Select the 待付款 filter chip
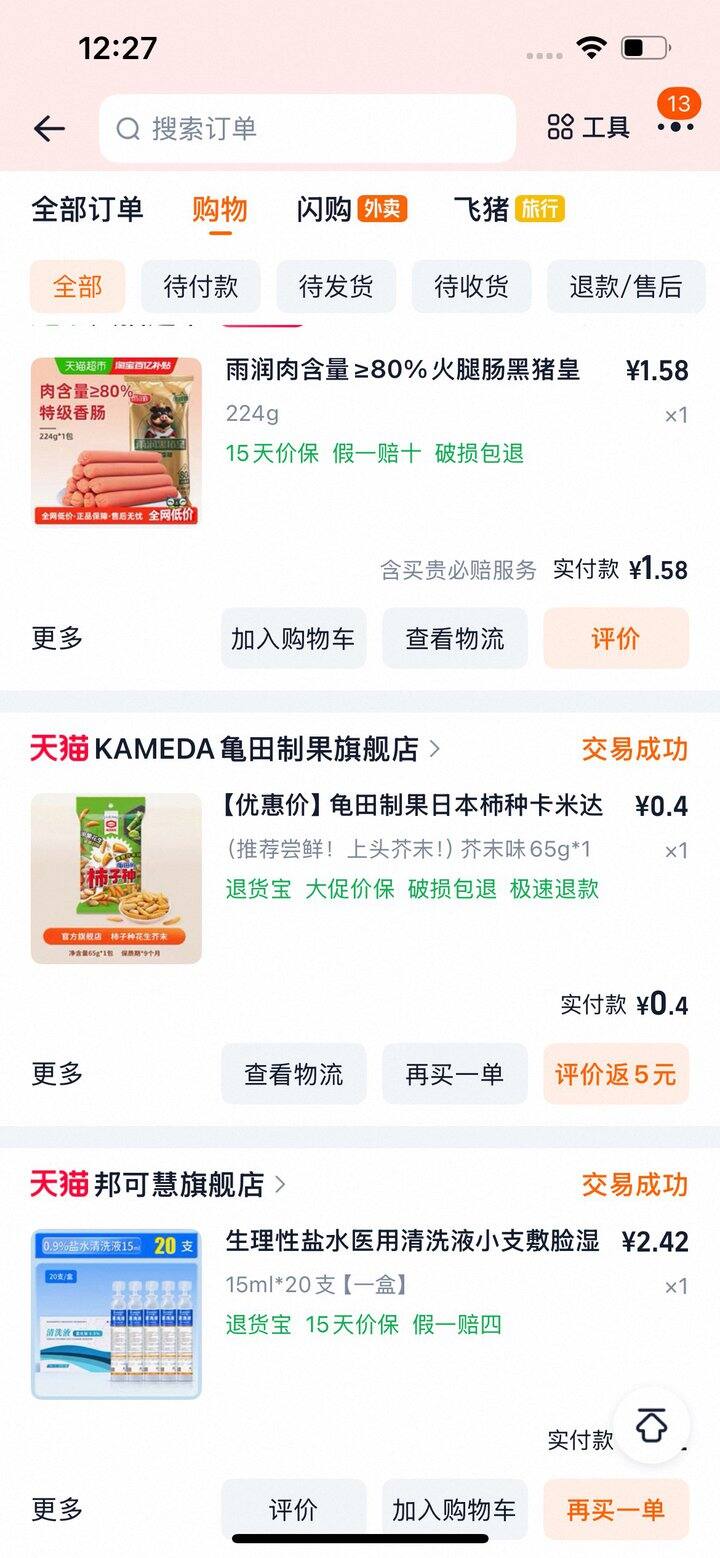The image size is (720, 1558). pyautogui.click(x=201, y=287)
